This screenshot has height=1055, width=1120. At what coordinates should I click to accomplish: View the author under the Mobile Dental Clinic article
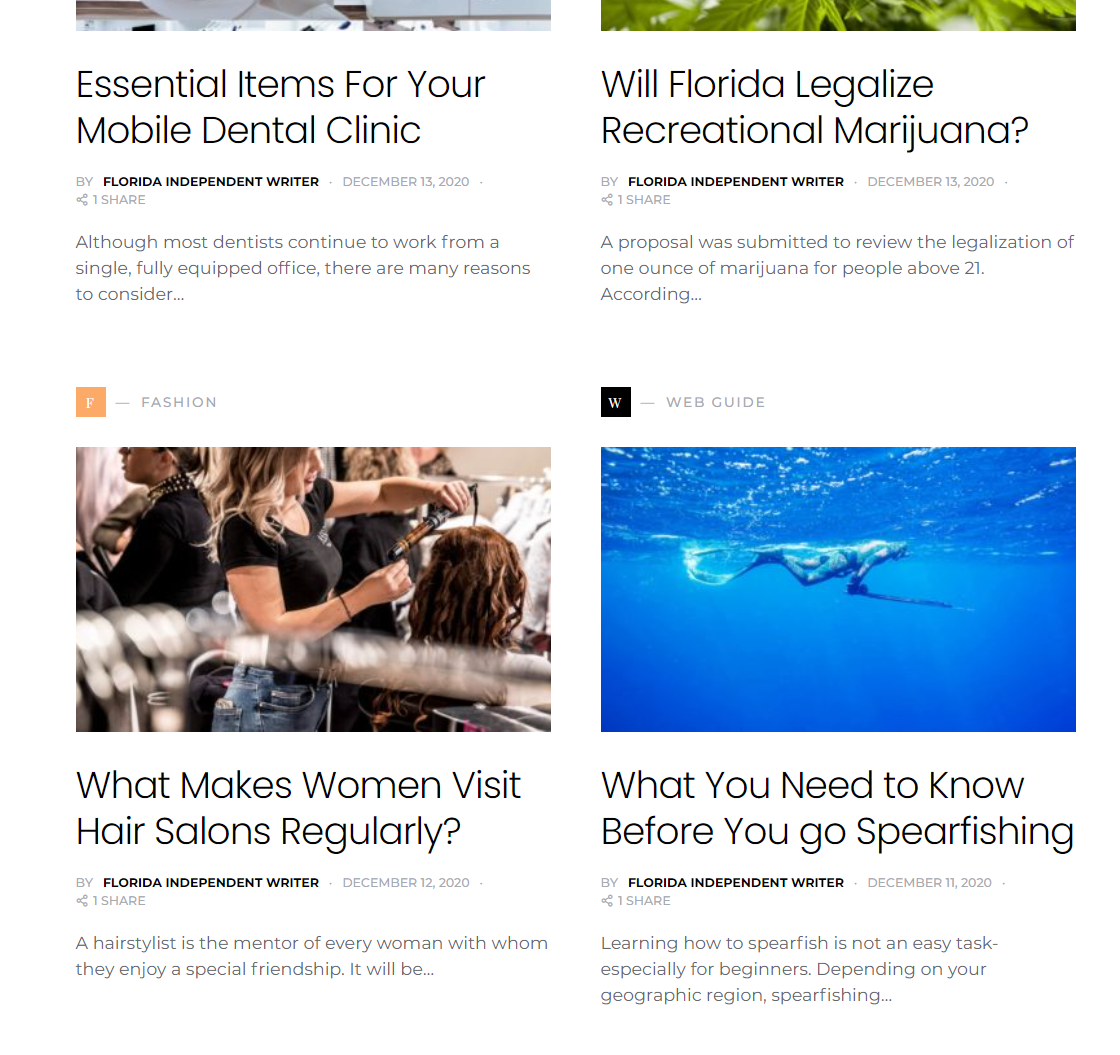coord(211,181)
